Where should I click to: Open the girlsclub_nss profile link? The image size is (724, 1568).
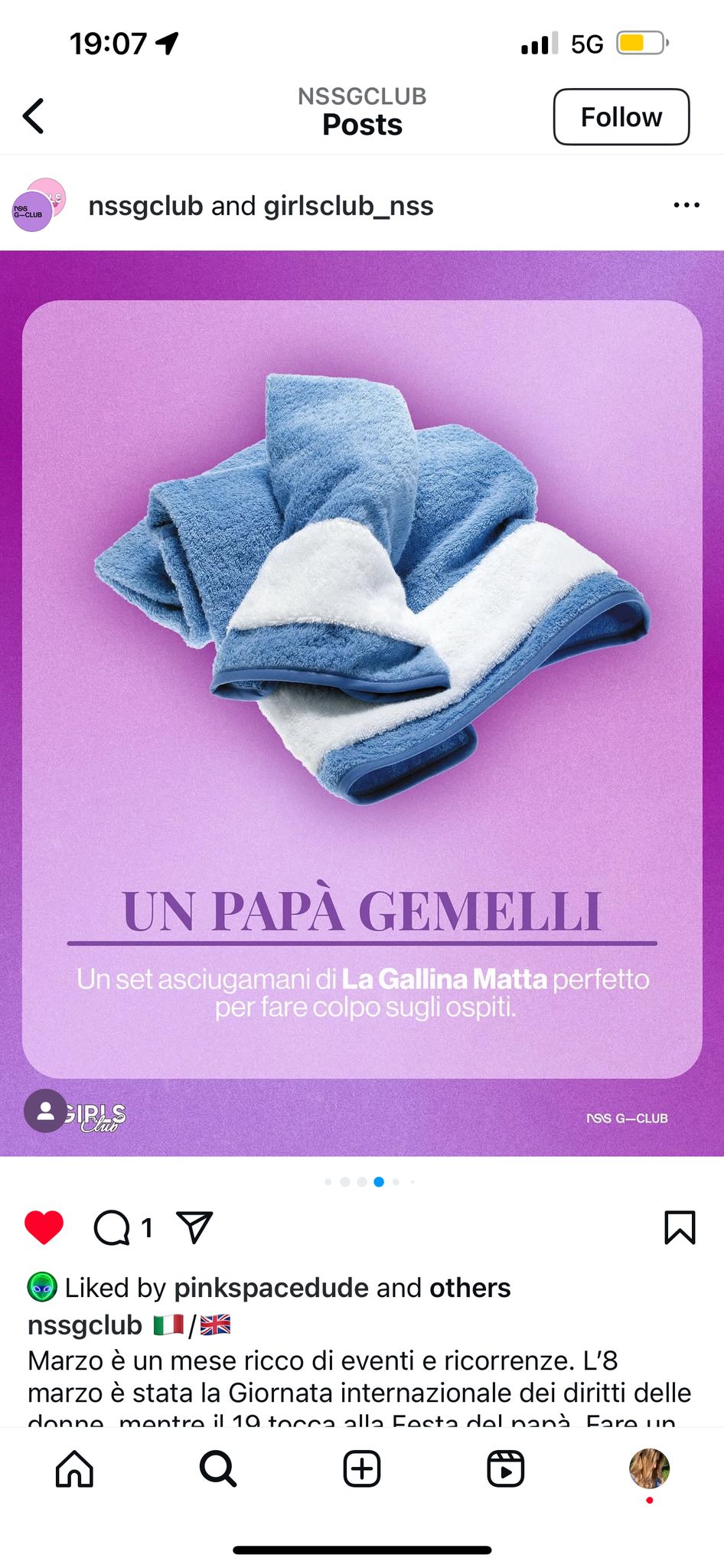[x=348, y=206]
